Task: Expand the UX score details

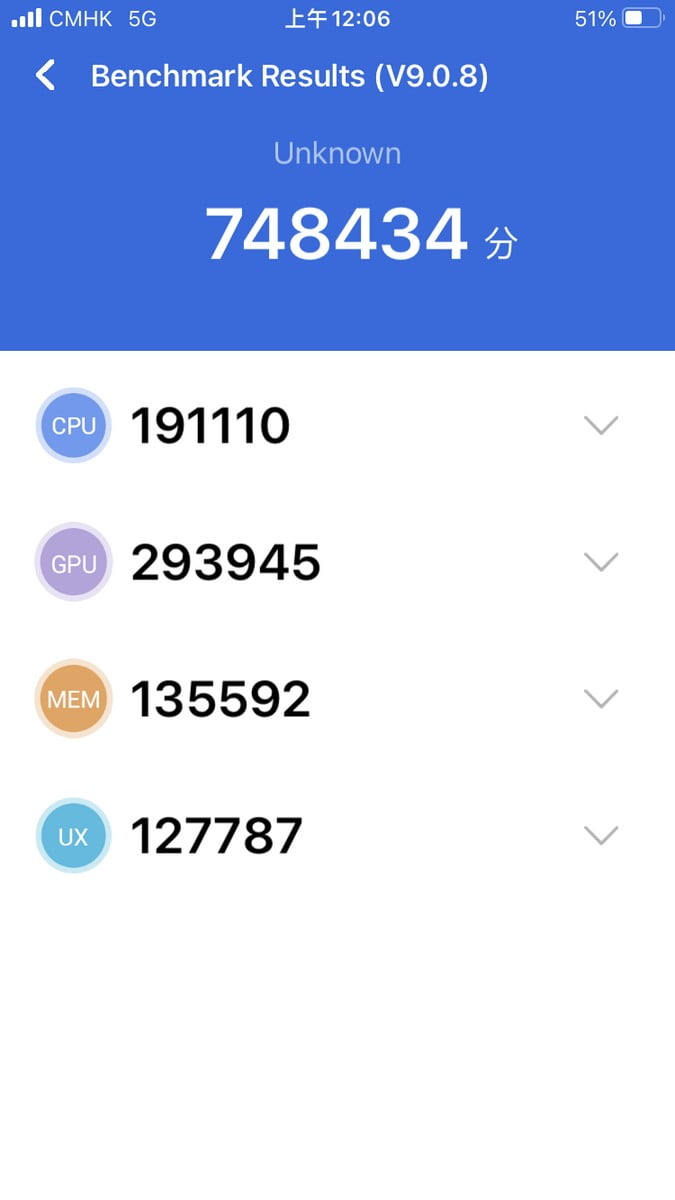Action: coord(601,835)
